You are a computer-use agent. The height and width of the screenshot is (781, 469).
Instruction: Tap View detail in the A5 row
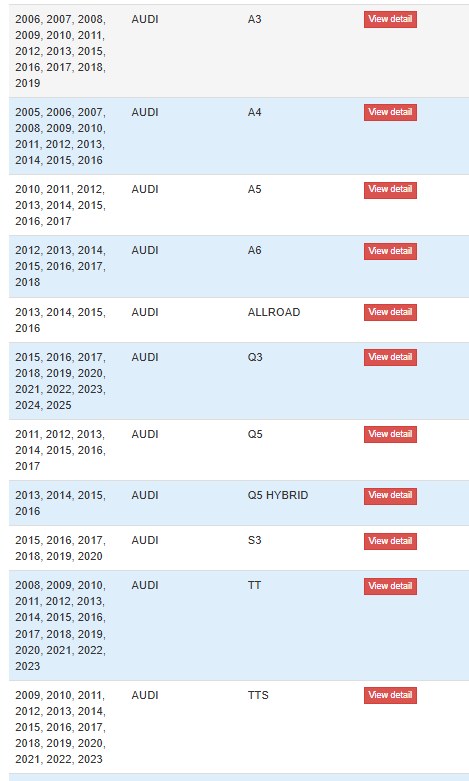[x=390, y=190]
